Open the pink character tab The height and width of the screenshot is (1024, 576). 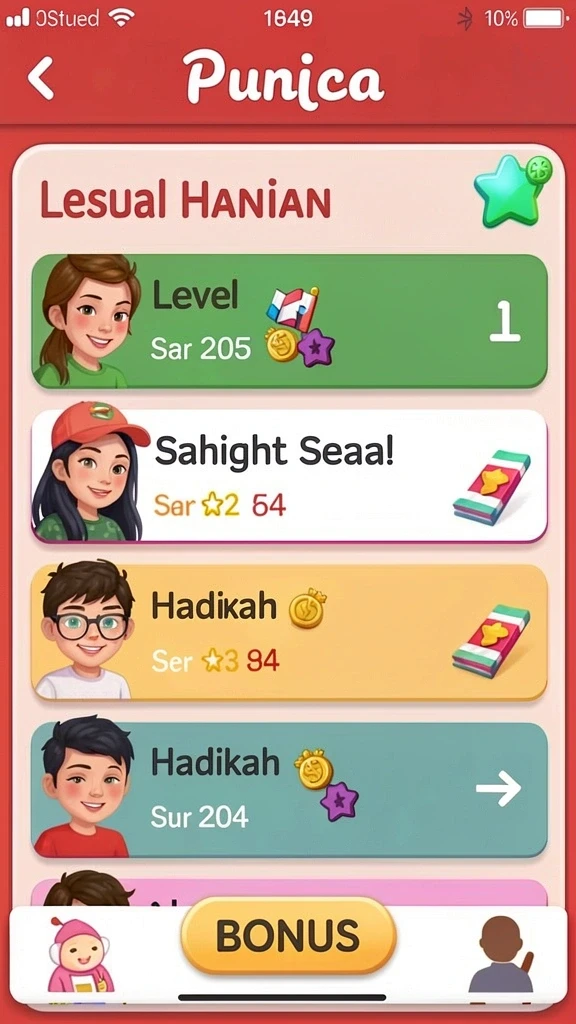(x=80, y=953)
